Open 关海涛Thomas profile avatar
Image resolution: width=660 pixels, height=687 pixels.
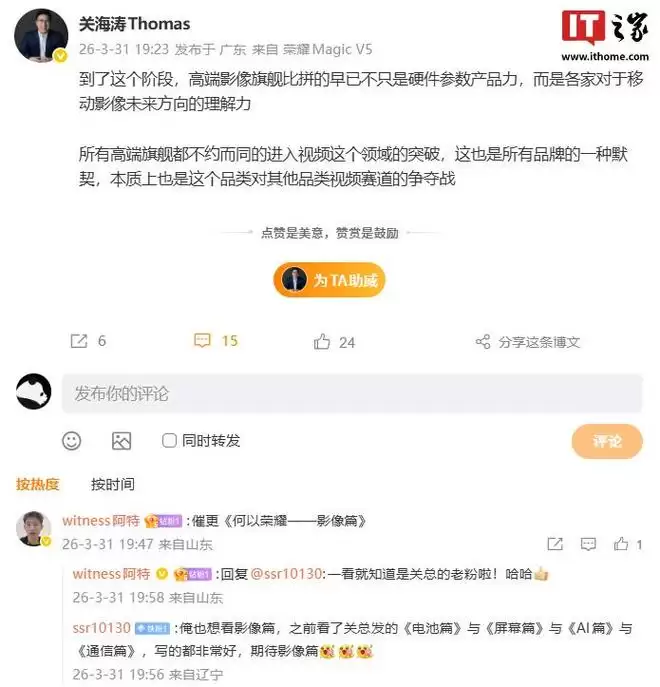pyautogui.click(x=41, y=37)
